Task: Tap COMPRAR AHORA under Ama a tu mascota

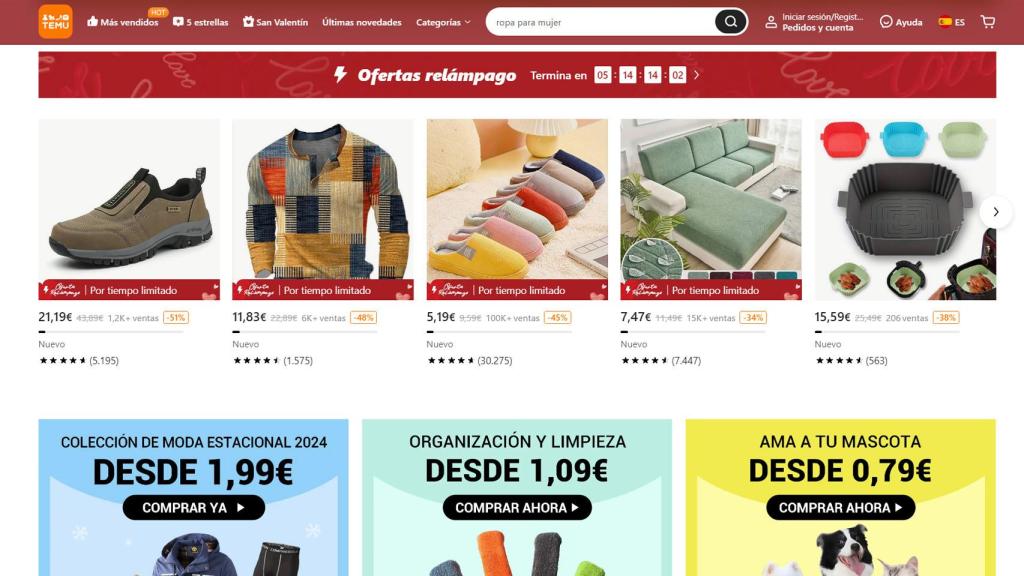Action: tap(840, 508)
